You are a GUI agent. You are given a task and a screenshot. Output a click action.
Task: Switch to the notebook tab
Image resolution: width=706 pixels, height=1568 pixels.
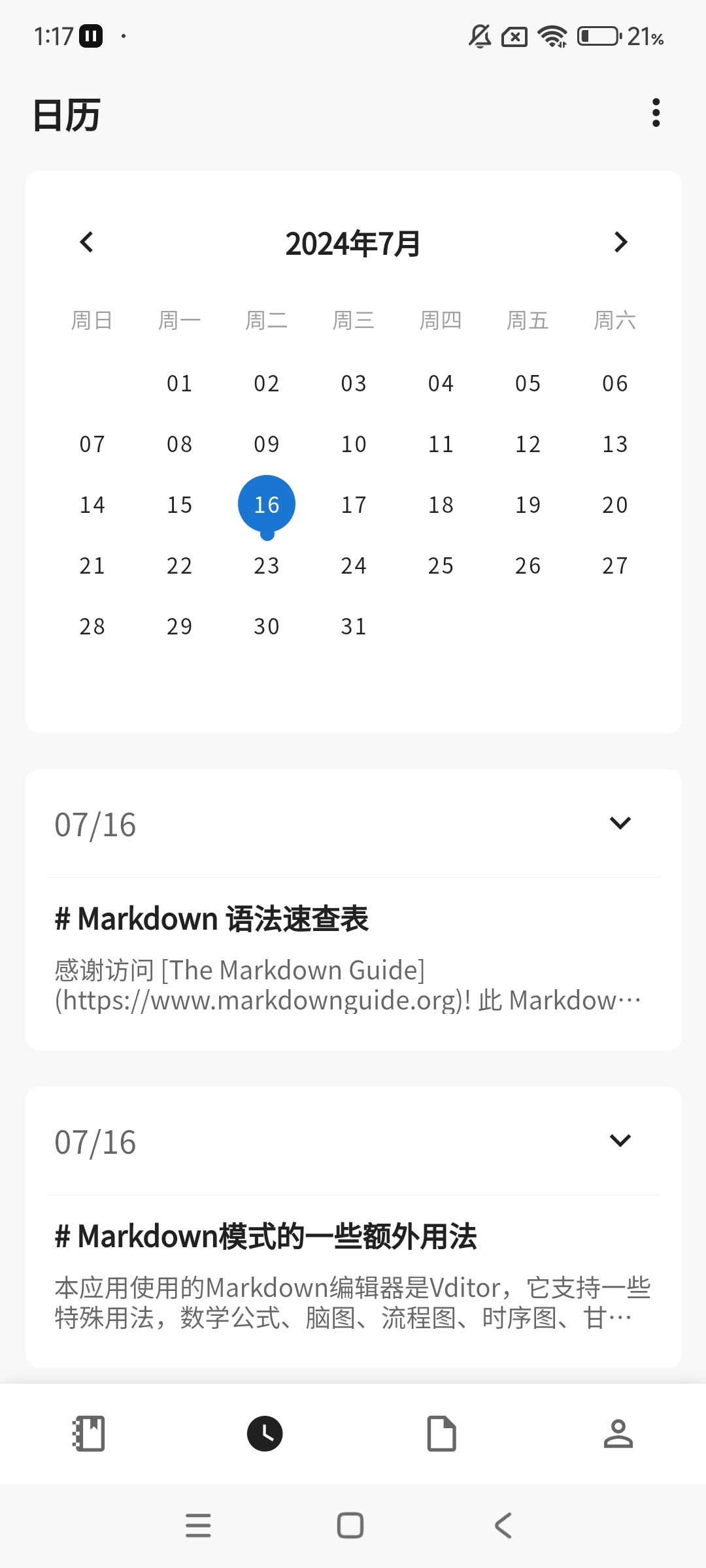pos(89,1434)
